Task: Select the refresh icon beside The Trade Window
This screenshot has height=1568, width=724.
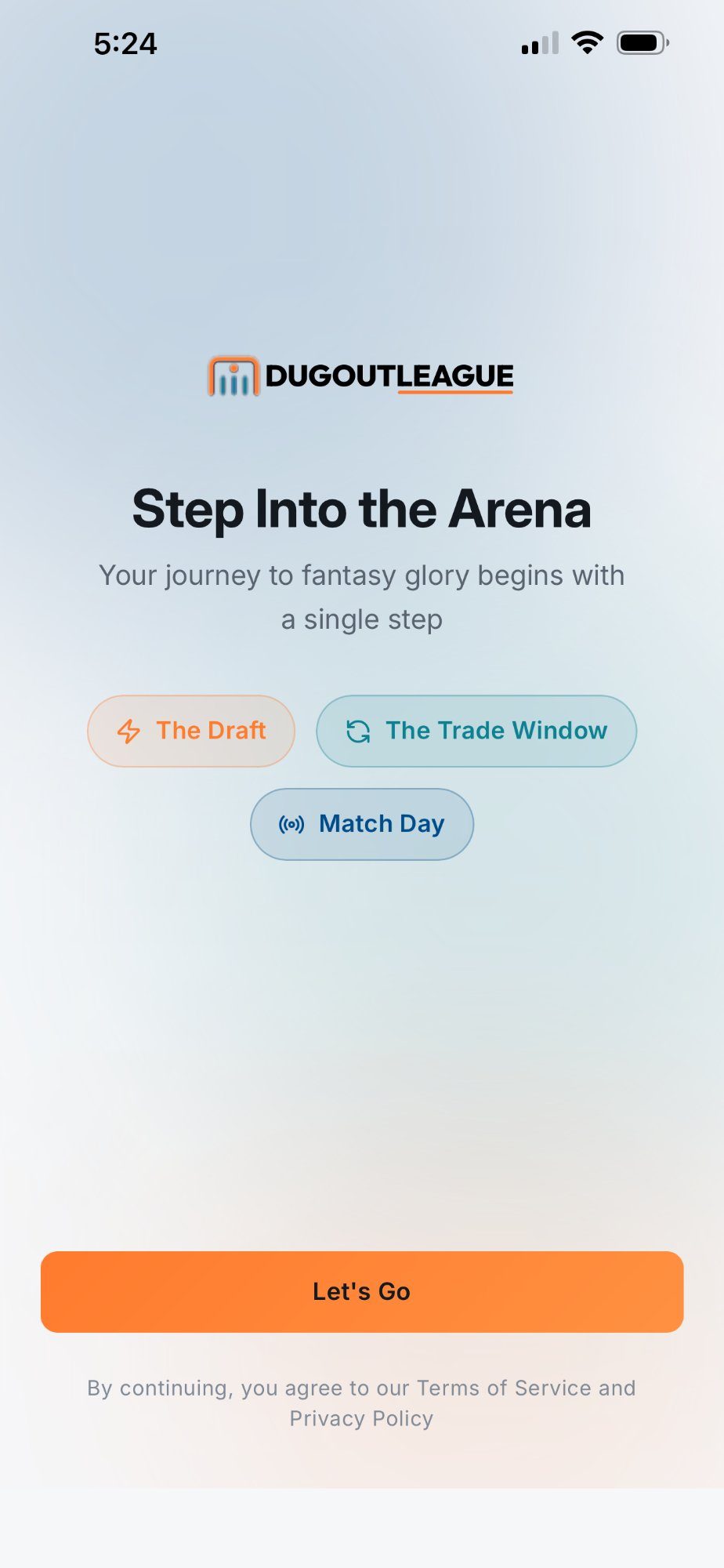Action: coord(357,731)
